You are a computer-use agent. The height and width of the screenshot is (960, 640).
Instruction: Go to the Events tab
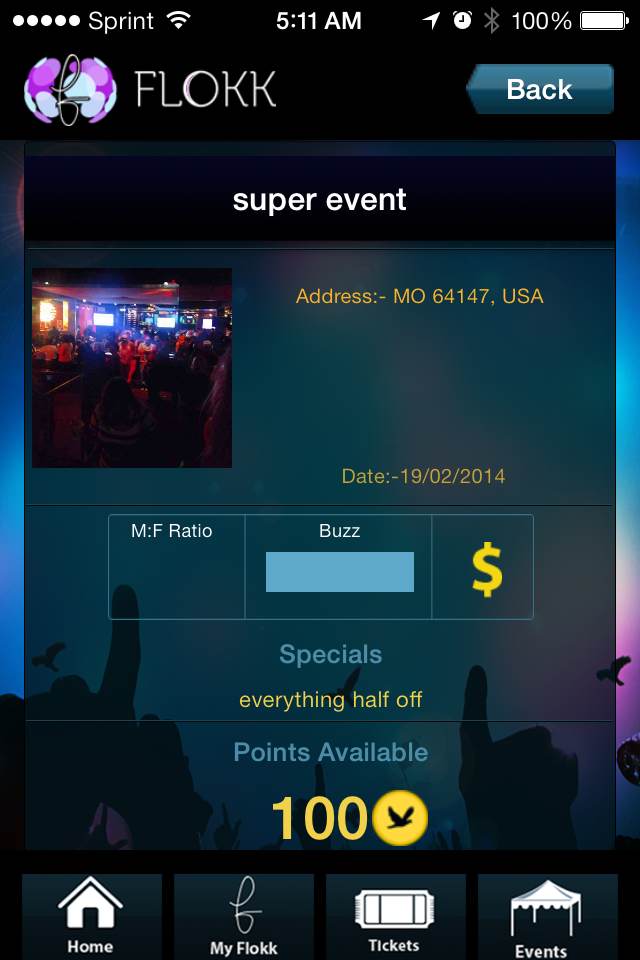tap(547, 916)
